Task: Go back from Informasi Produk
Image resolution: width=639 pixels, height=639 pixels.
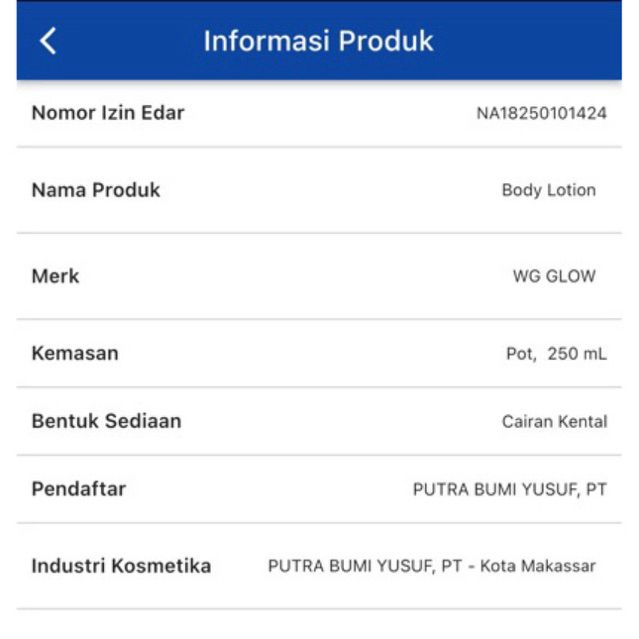Action: pyautogui.click(x=48, y=41)
